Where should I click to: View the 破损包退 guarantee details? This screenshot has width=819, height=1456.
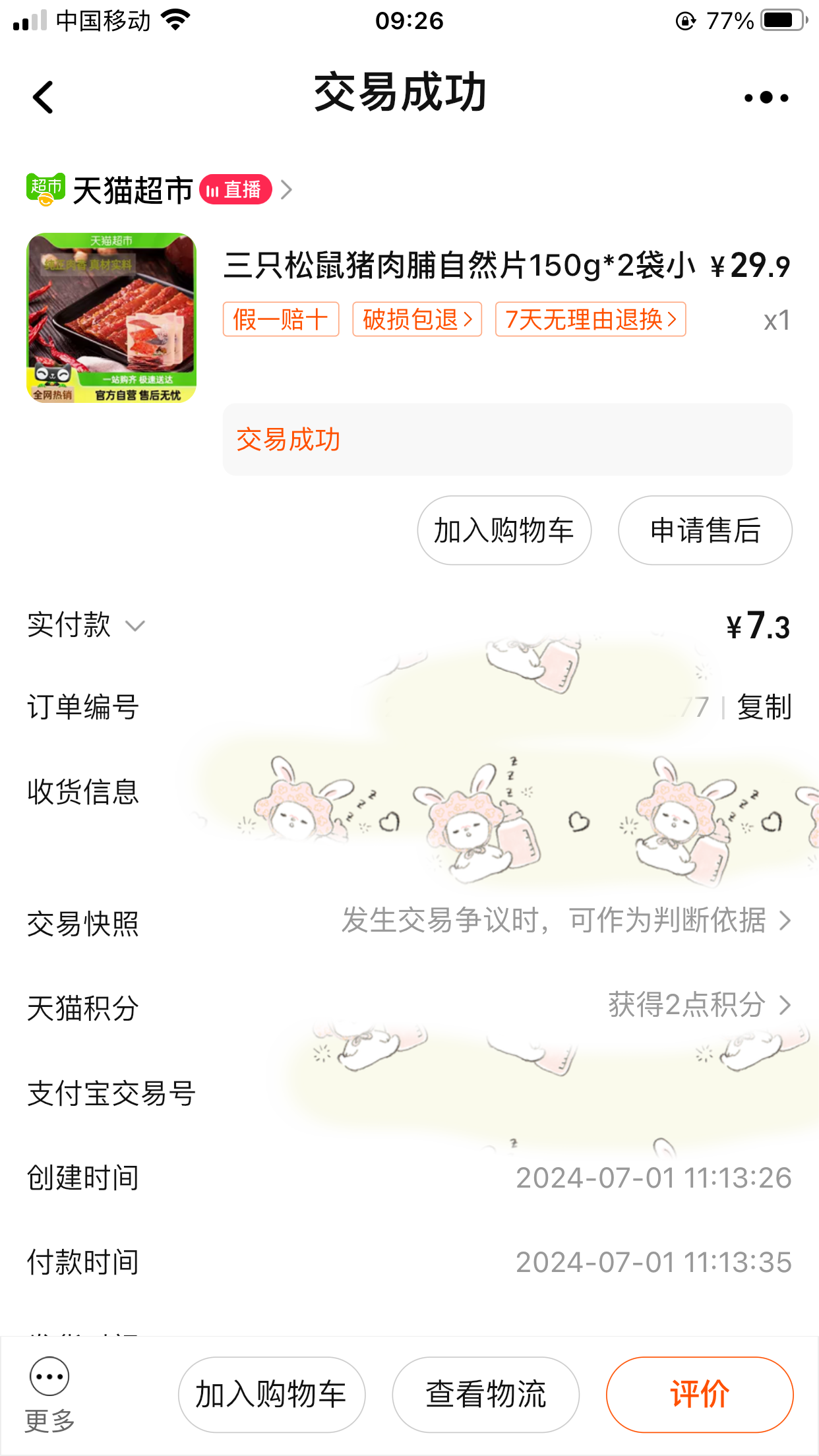point(417,320)
